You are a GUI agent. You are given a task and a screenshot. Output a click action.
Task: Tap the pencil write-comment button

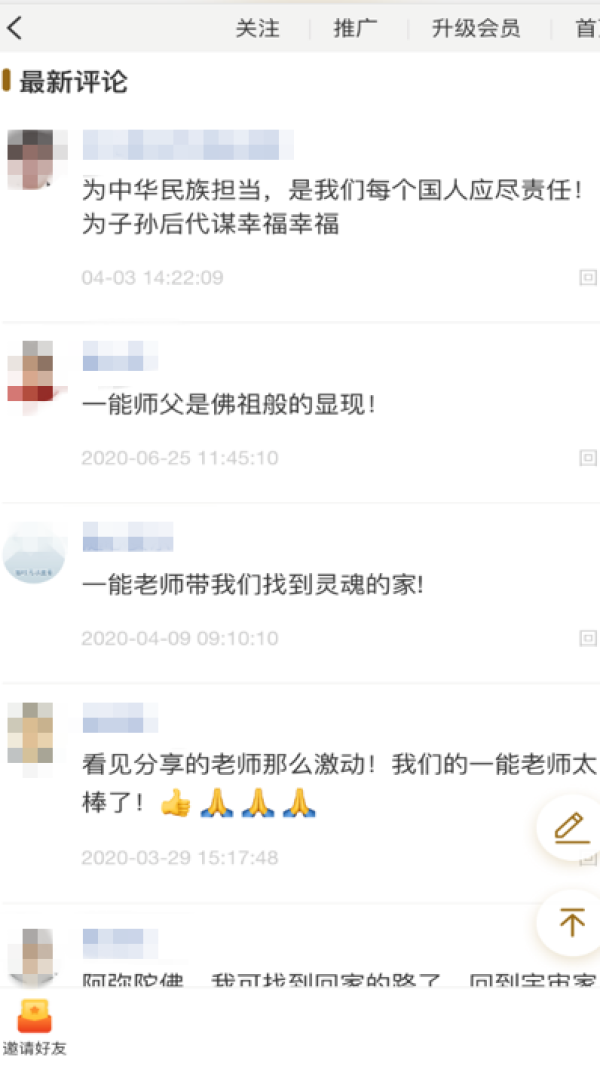[x=570, y=827]
